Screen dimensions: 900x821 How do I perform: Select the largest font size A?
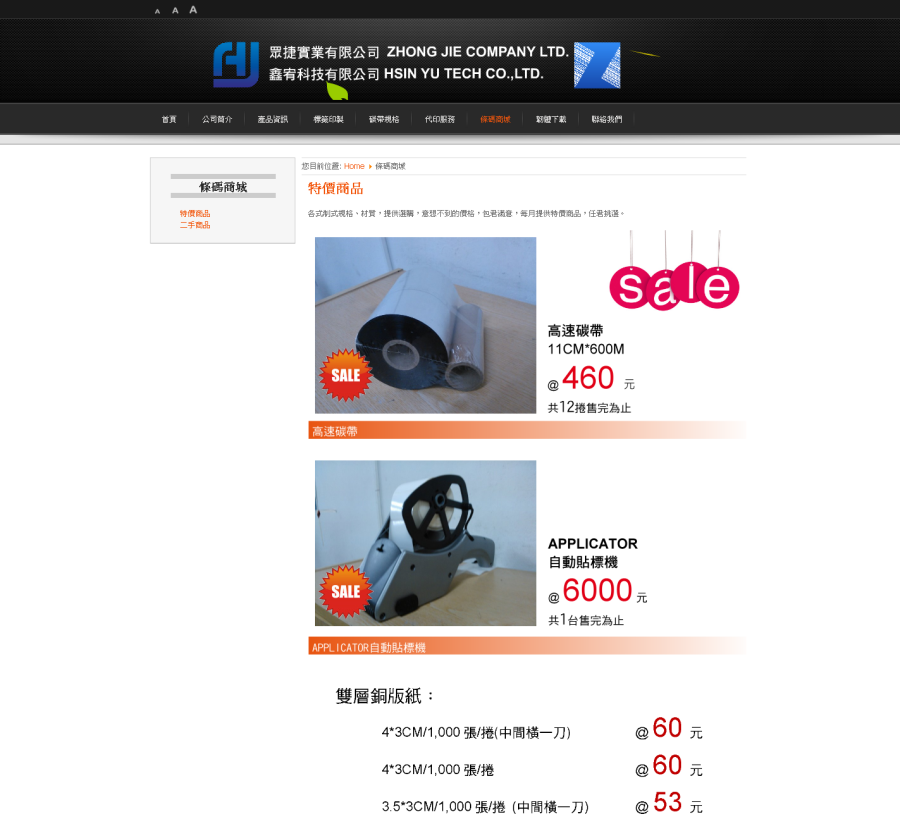pos(193,10)
